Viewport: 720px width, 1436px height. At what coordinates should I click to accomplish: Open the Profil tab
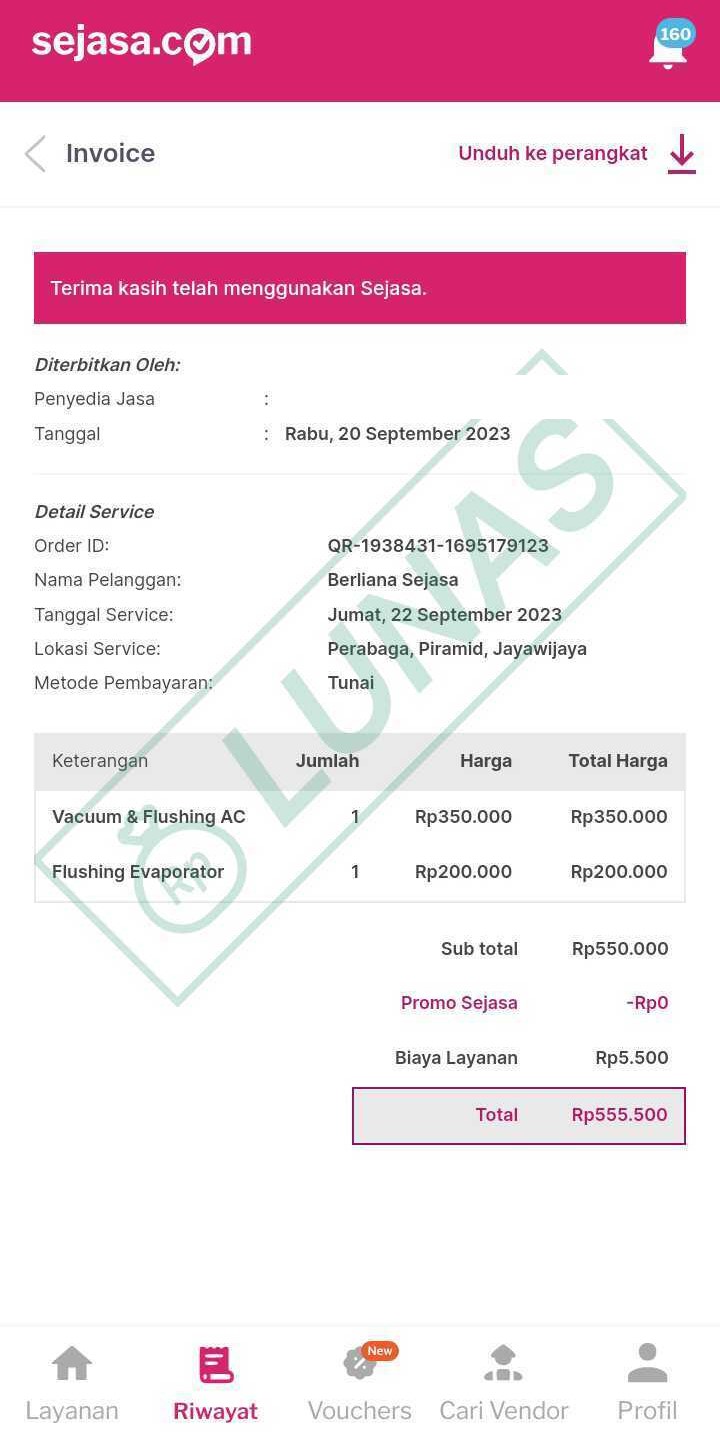coord(647,1383)
